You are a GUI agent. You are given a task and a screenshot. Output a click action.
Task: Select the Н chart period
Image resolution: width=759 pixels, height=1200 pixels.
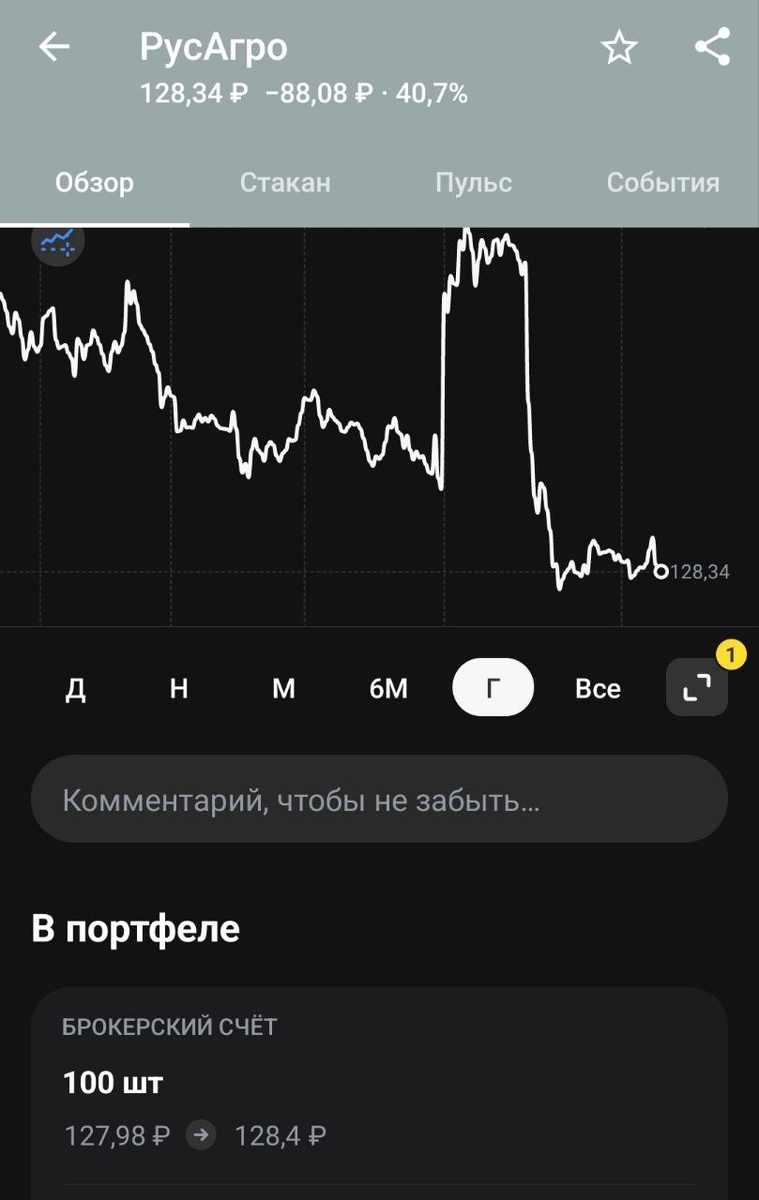[179, 689]
